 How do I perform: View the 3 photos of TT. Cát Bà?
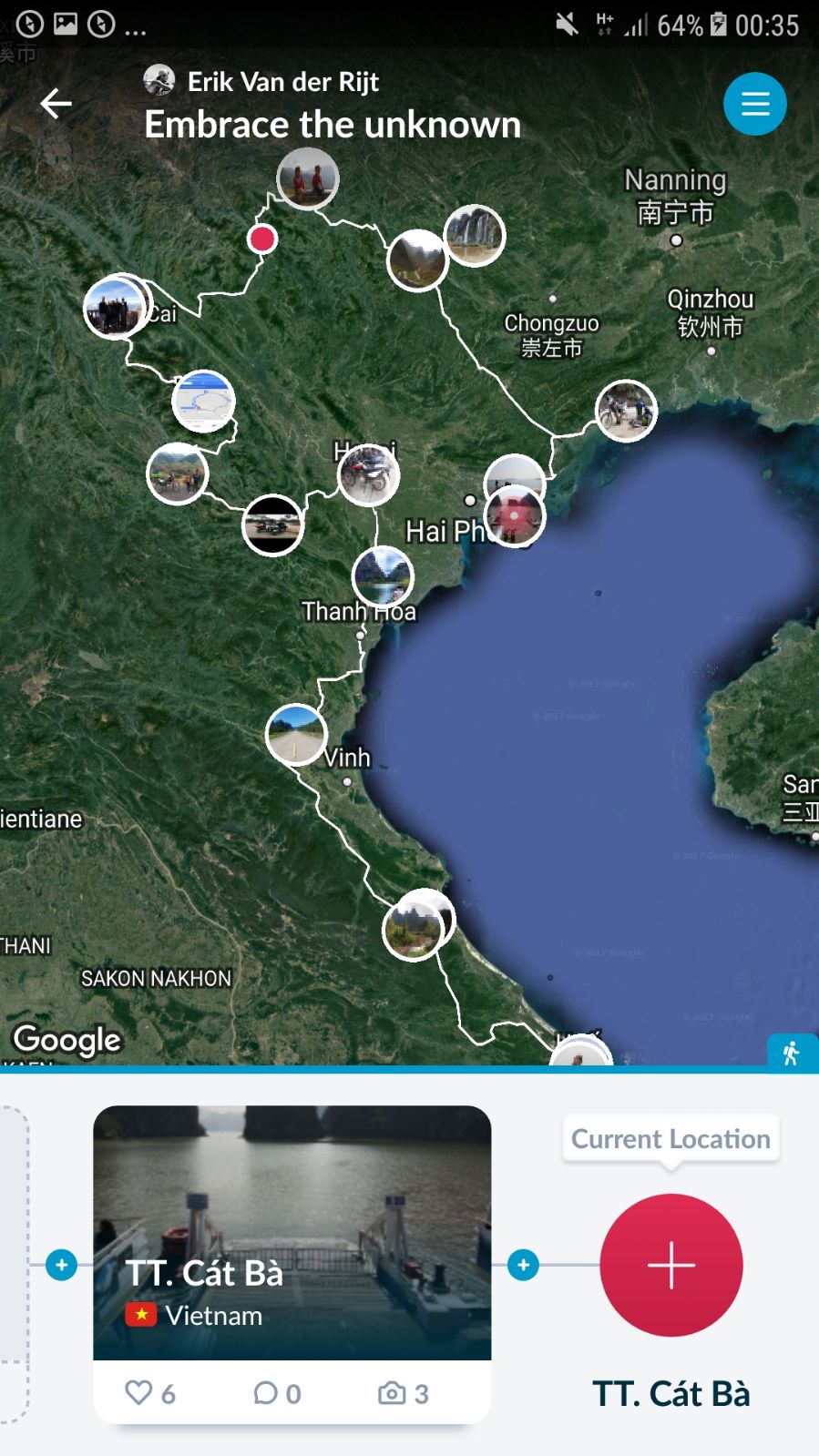(x=392, y=1392)
